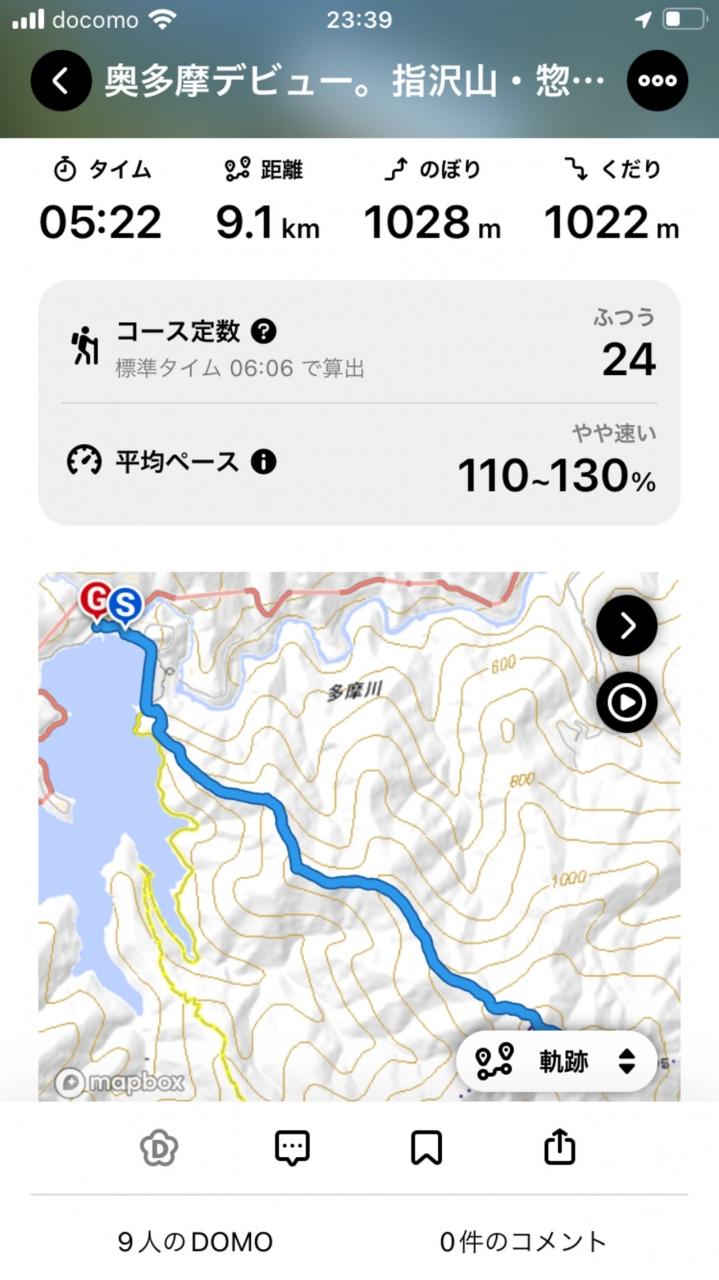Bookmark this hiking activity
719x1280 pixels.
(426, 1148)
